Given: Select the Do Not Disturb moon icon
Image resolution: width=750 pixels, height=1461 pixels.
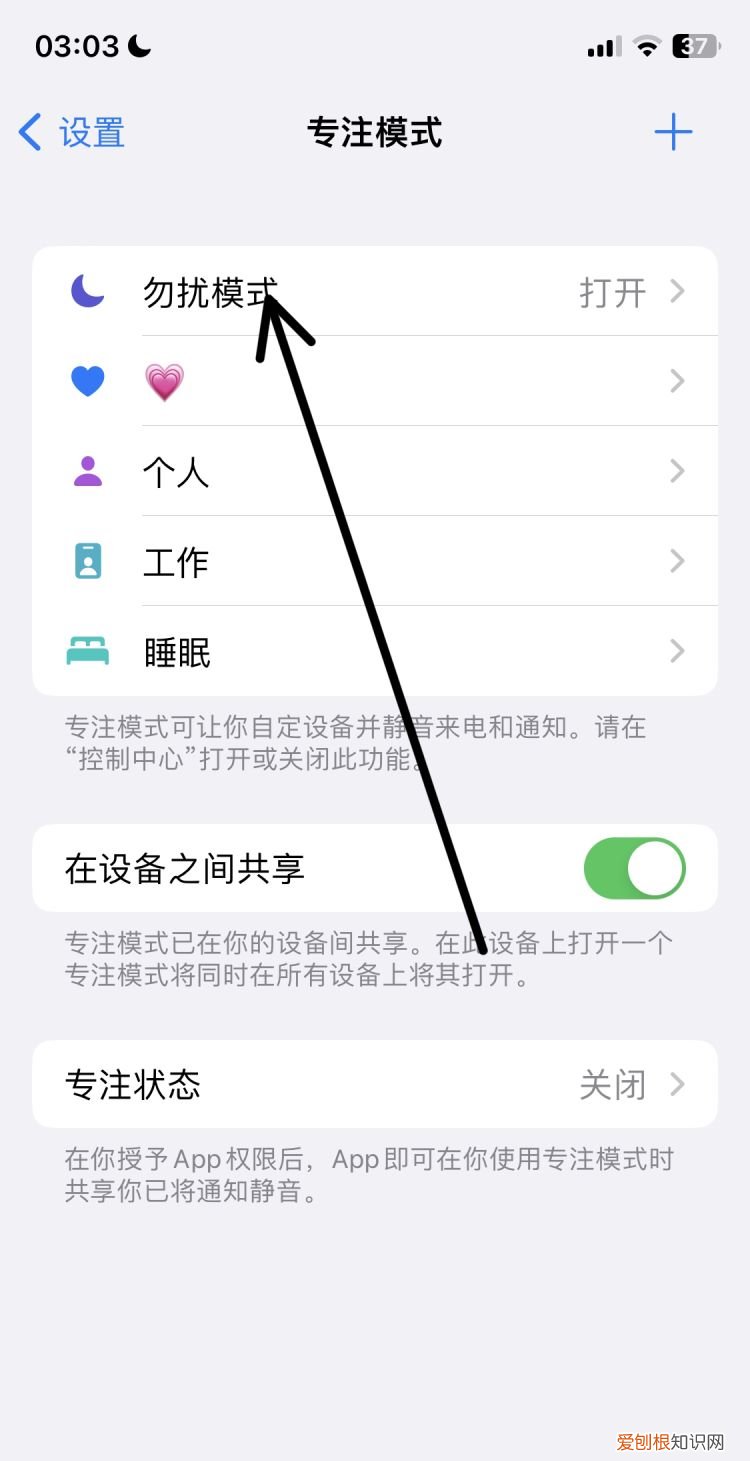Looking at the screenshot, I should [x=88, y=291].
